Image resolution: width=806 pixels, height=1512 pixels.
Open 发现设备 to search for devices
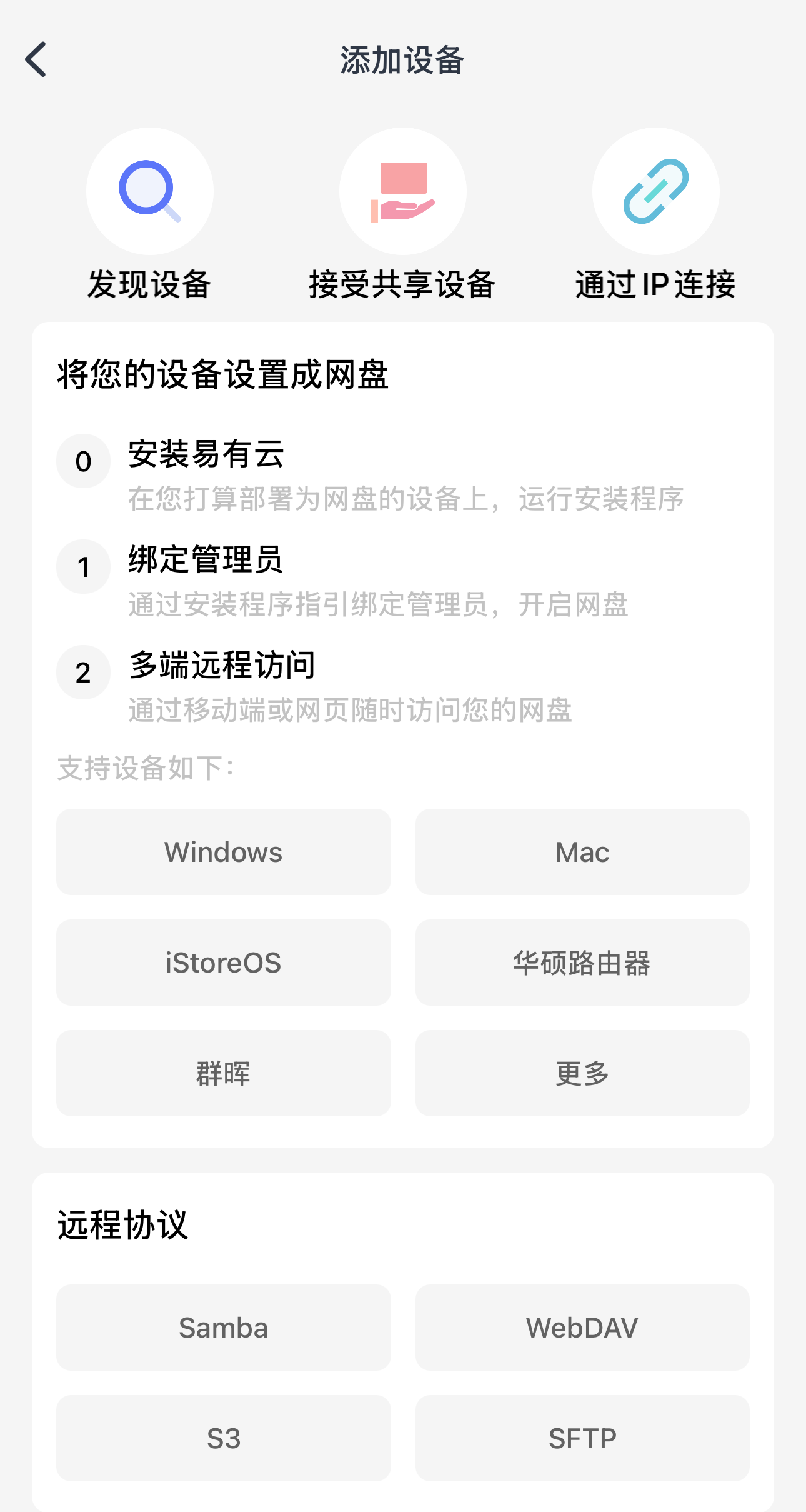(x=150, y=191)
